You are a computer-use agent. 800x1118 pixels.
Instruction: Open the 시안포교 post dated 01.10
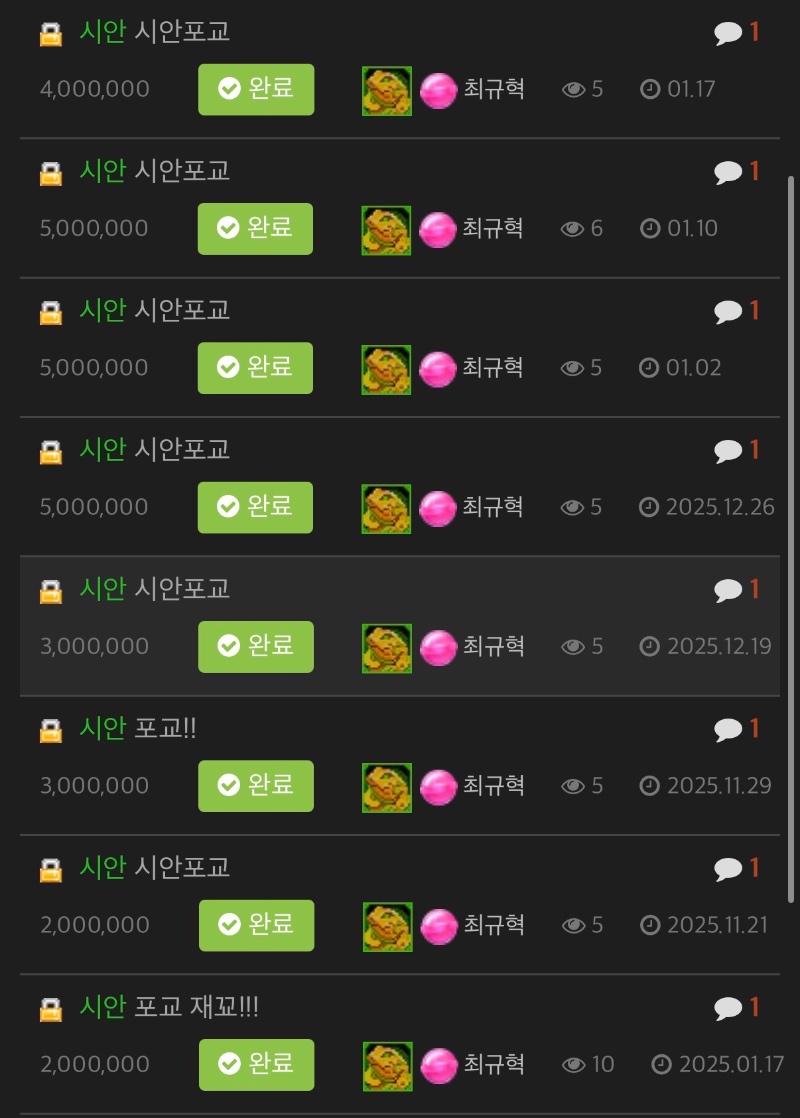coord(181,171)
